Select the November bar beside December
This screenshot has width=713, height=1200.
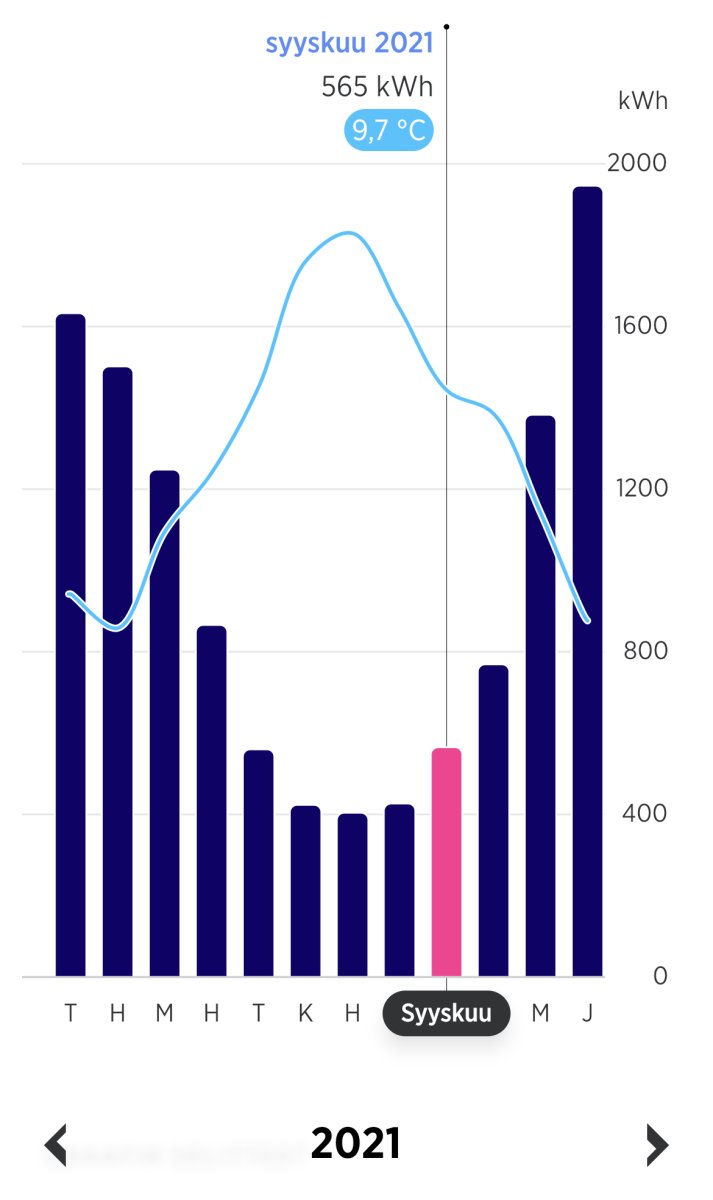(x=540, y=695)
